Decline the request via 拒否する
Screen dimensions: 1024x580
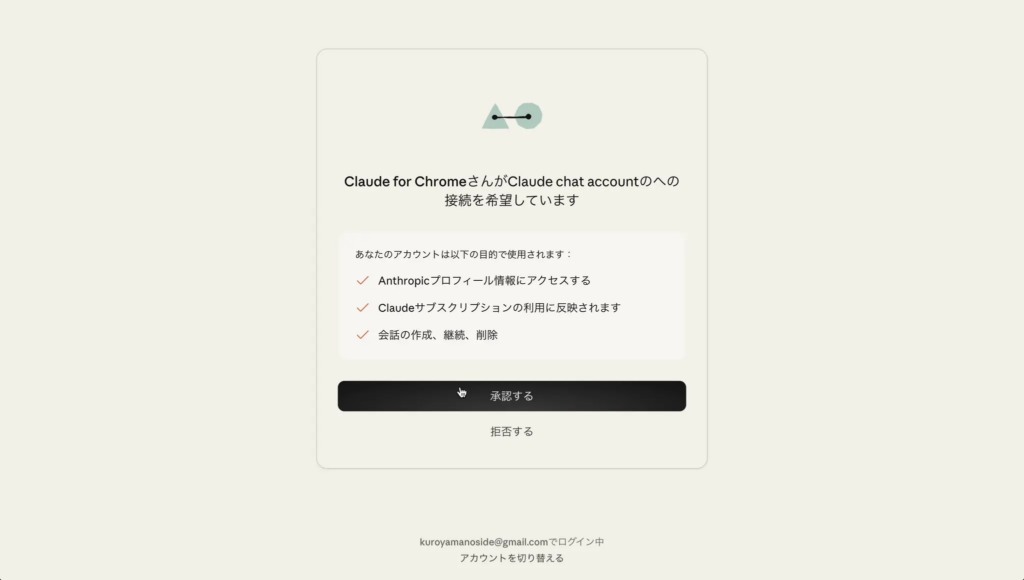point(511,432)
